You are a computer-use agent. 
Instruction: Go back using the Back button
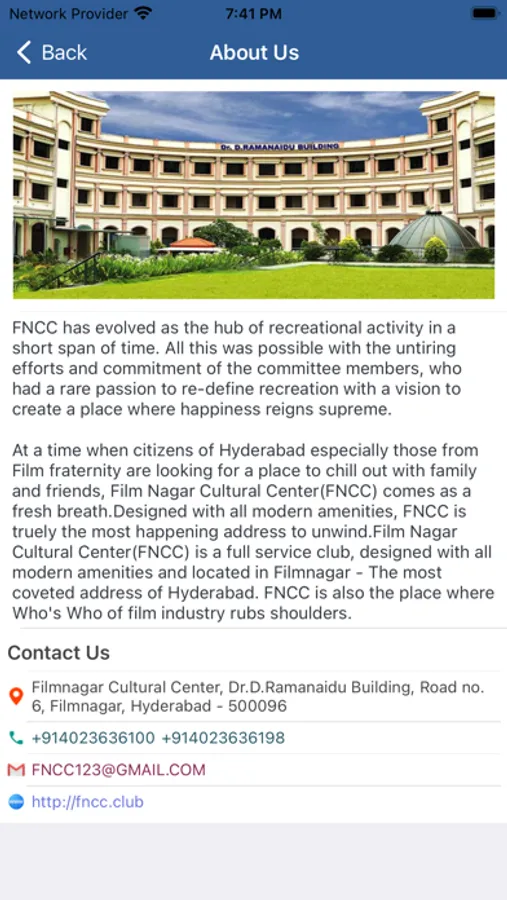[52, 53]
